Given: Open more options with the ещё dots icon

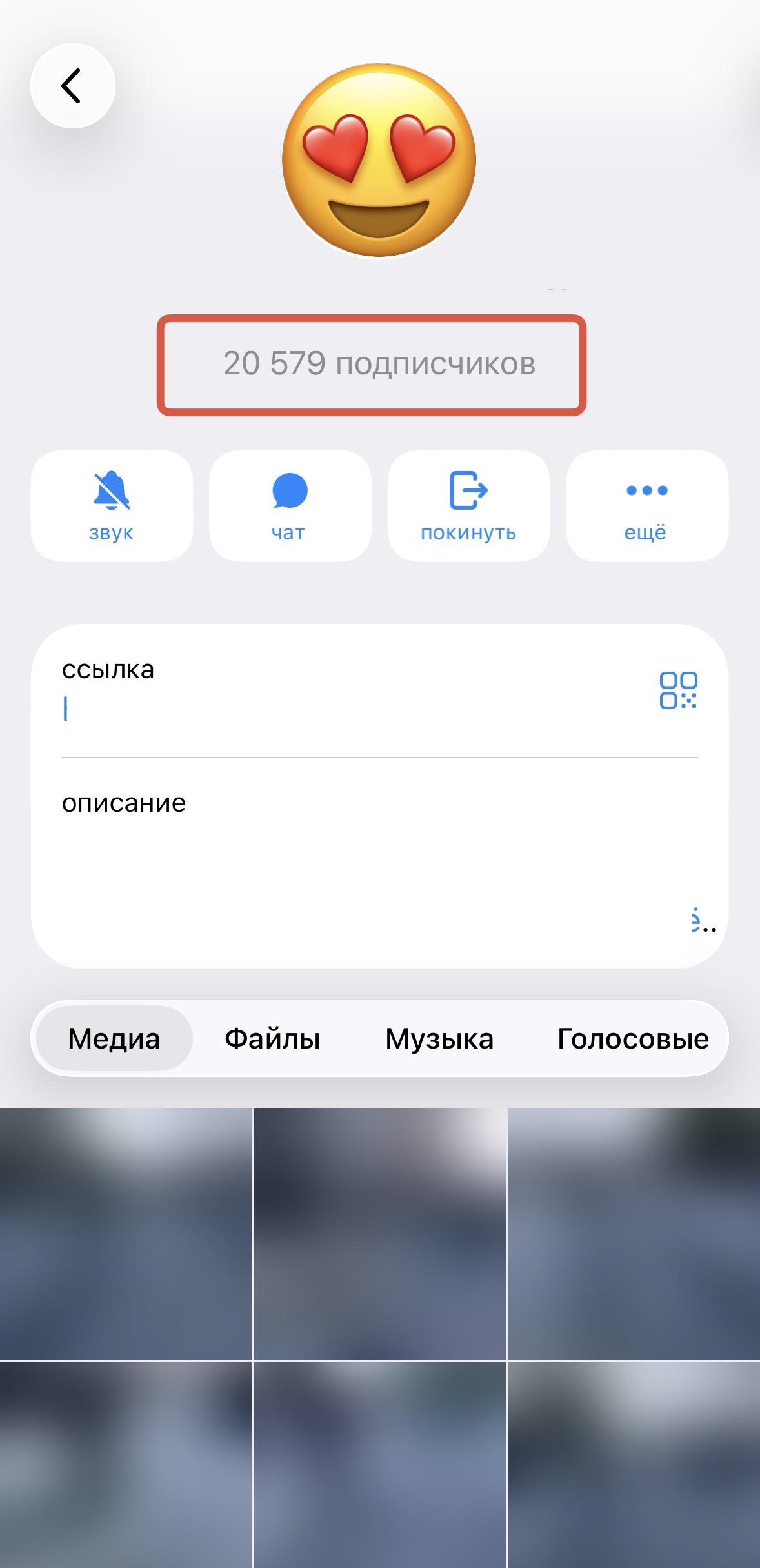Looking at the screenshot, I should click(x=647, y=505).
